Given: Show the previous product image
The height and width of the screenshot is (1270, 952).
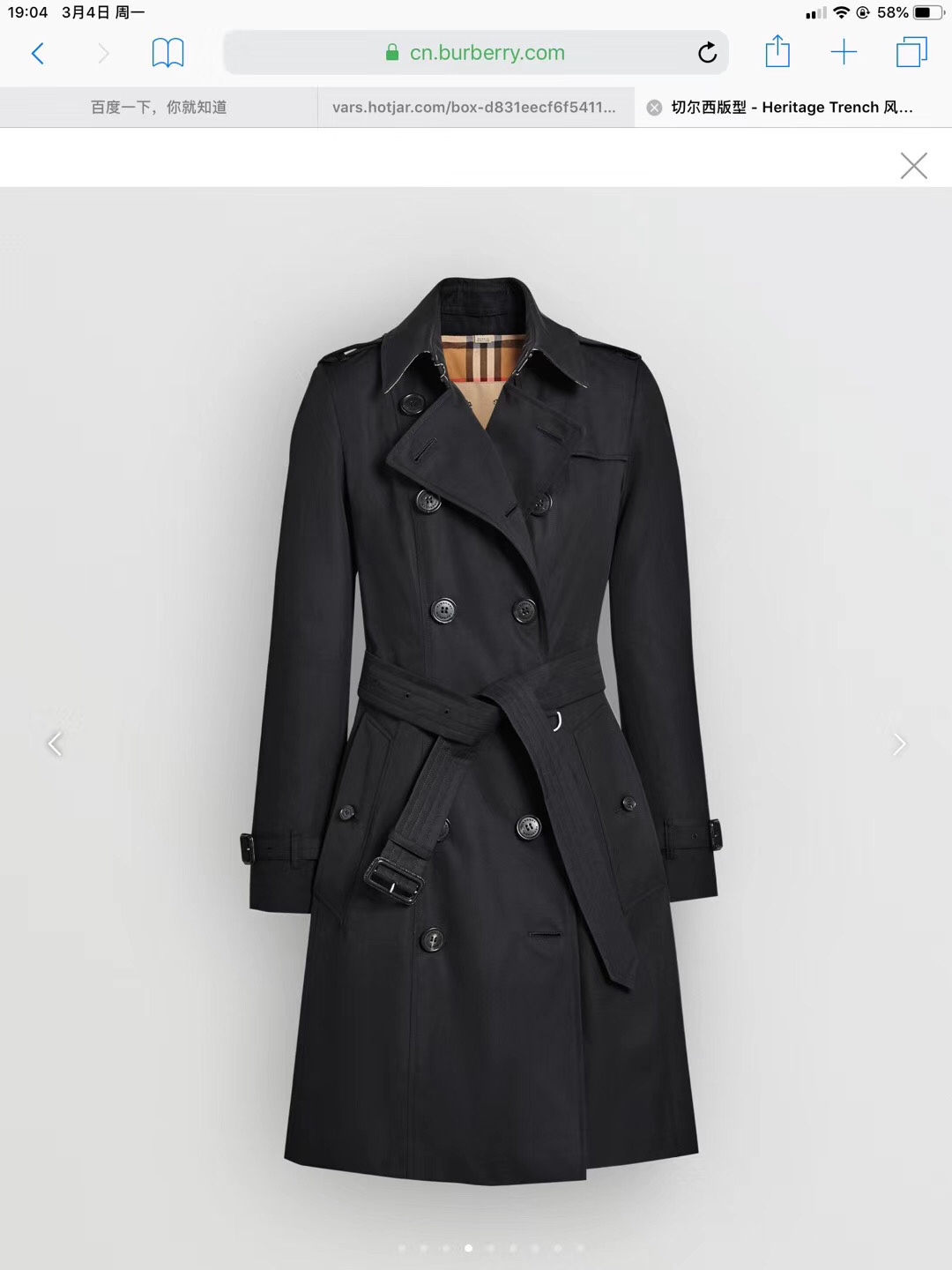Looking at the screenshot, I should click(x=55, y=744).
